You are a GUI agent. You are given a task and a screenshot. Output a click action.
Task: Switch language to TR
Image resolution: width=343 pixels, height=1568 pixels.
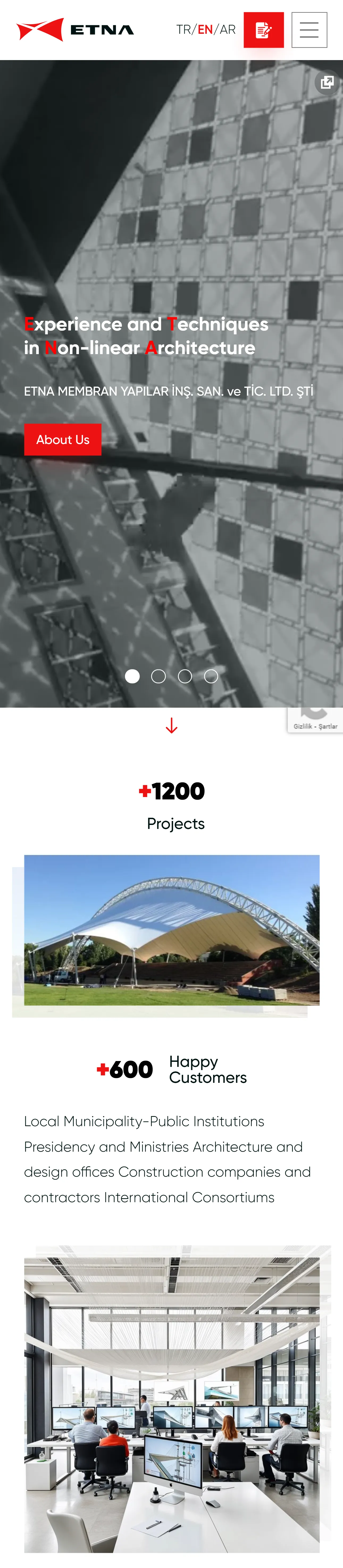click(183, 30)
